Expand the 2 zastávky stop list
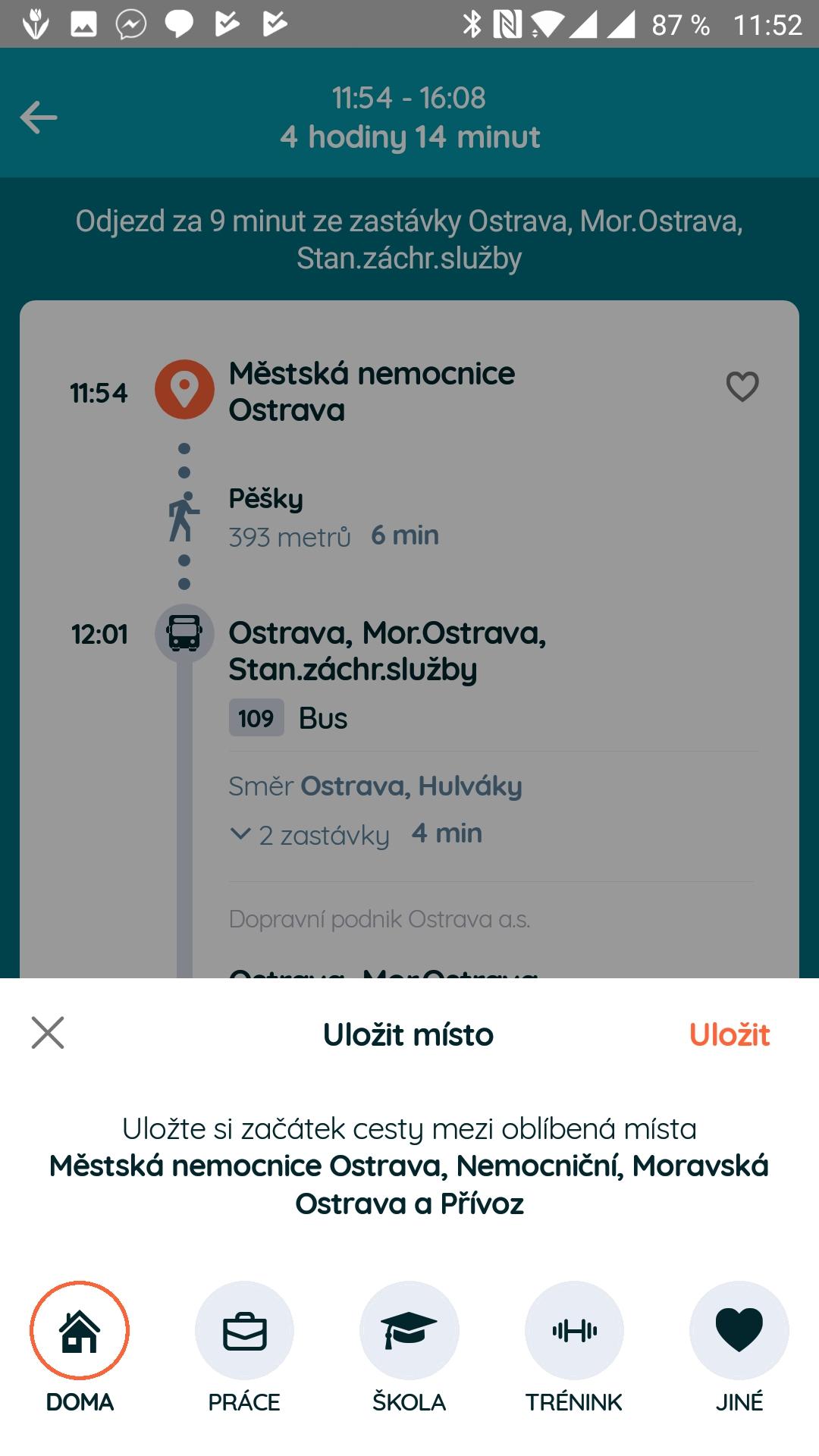 pos(309,835)
